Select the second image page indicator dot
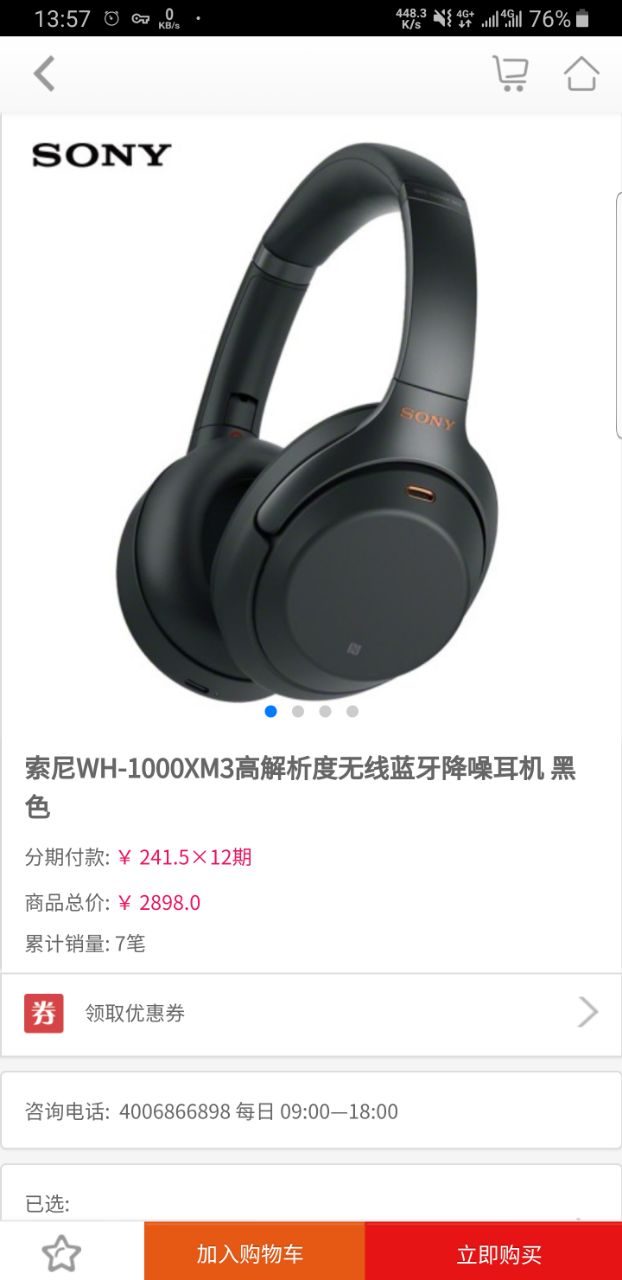This screenshot has width=622, height=1280. [298, 711]
